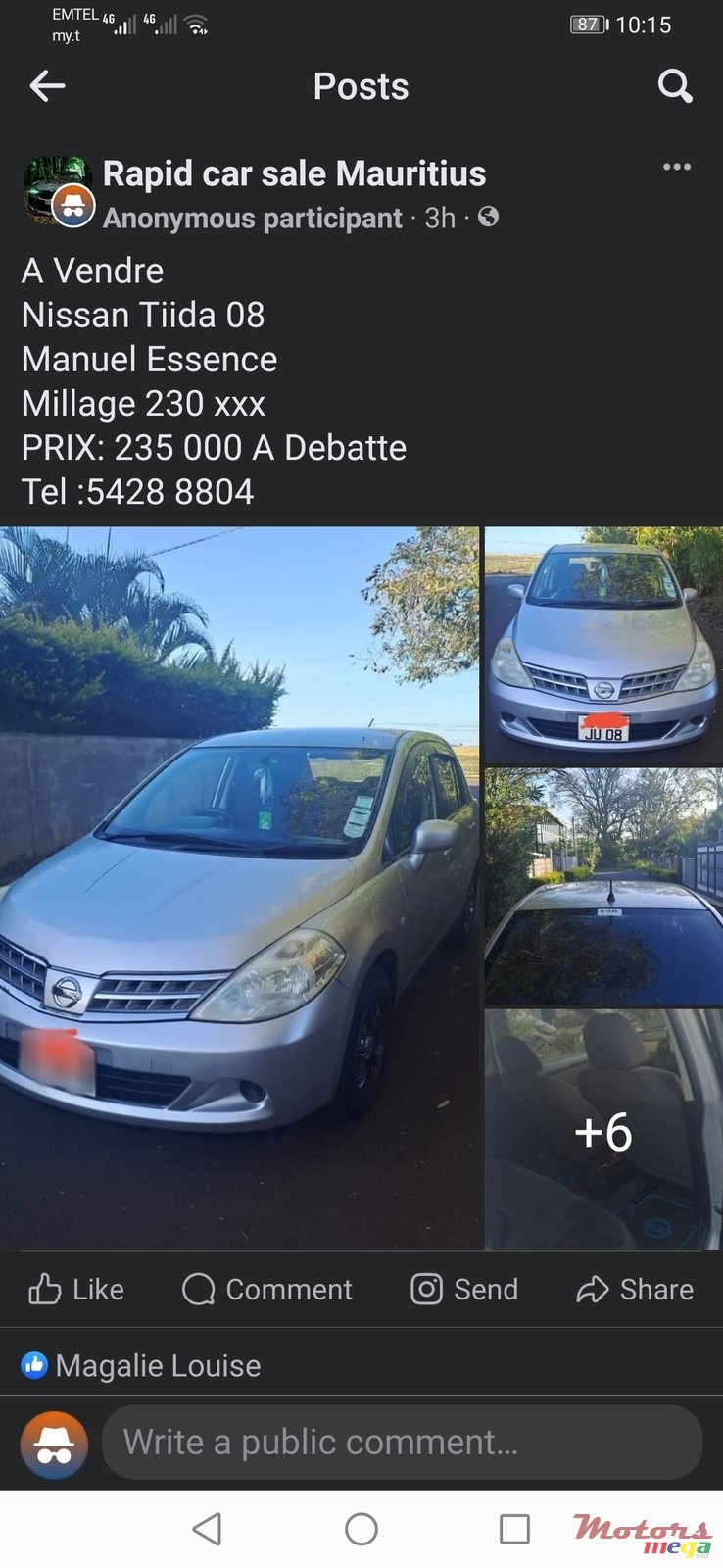Open the globe privacy icon
723x1568 pixels.
click(487, 218)
